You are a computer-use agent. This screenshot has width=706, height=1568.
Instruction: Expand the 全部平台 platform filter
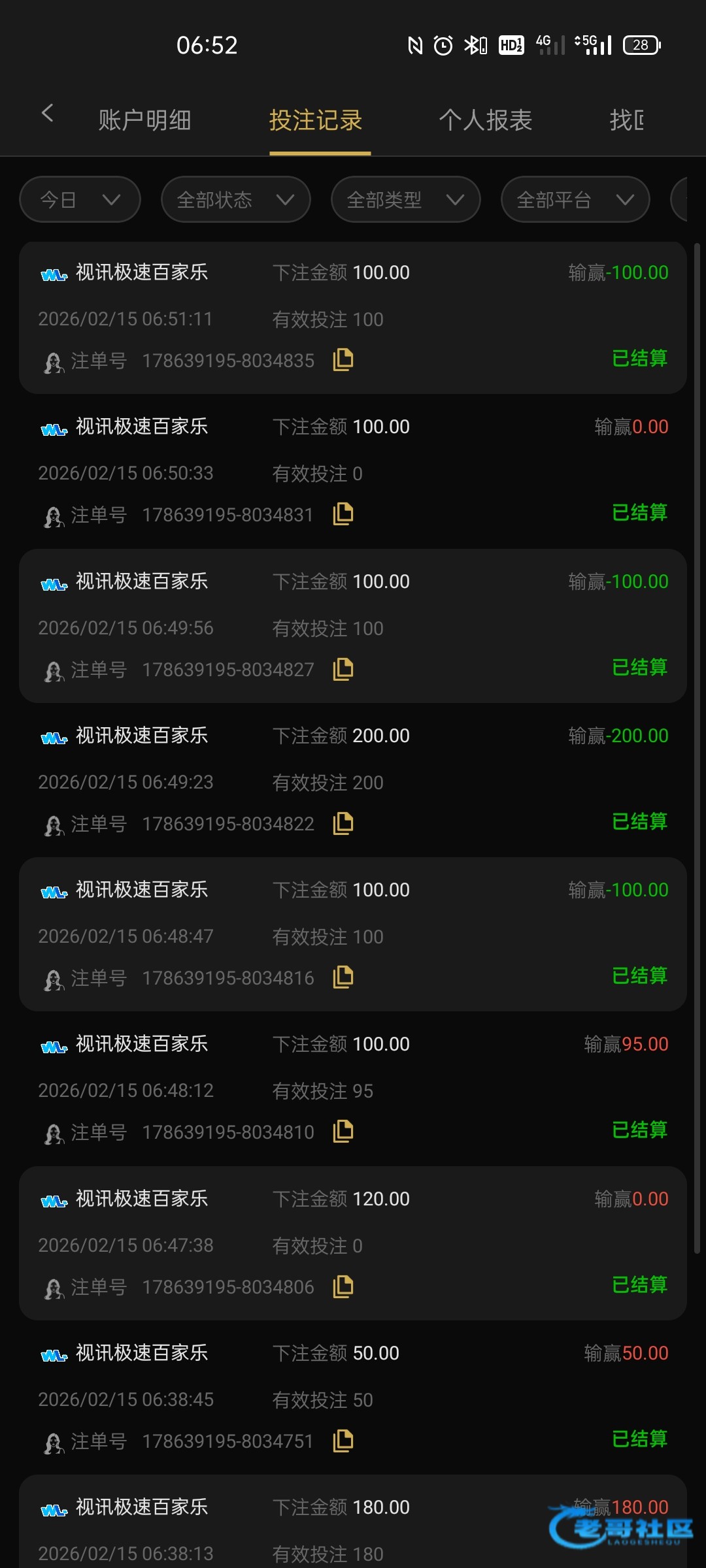pyautogui.click(x=575, y=199)
